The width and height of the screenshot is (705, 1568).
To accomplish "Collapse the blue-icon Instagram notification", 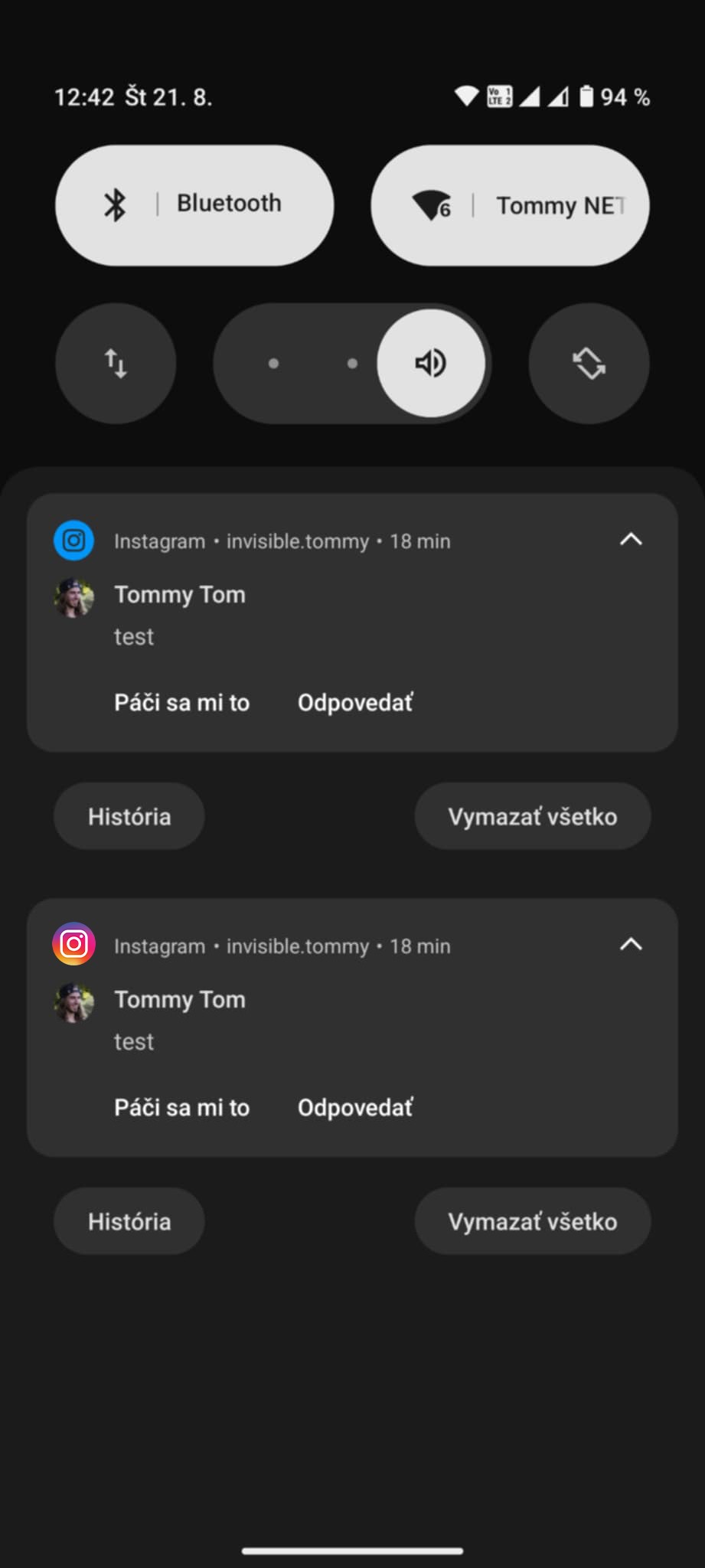I will (x=630, y=540).
